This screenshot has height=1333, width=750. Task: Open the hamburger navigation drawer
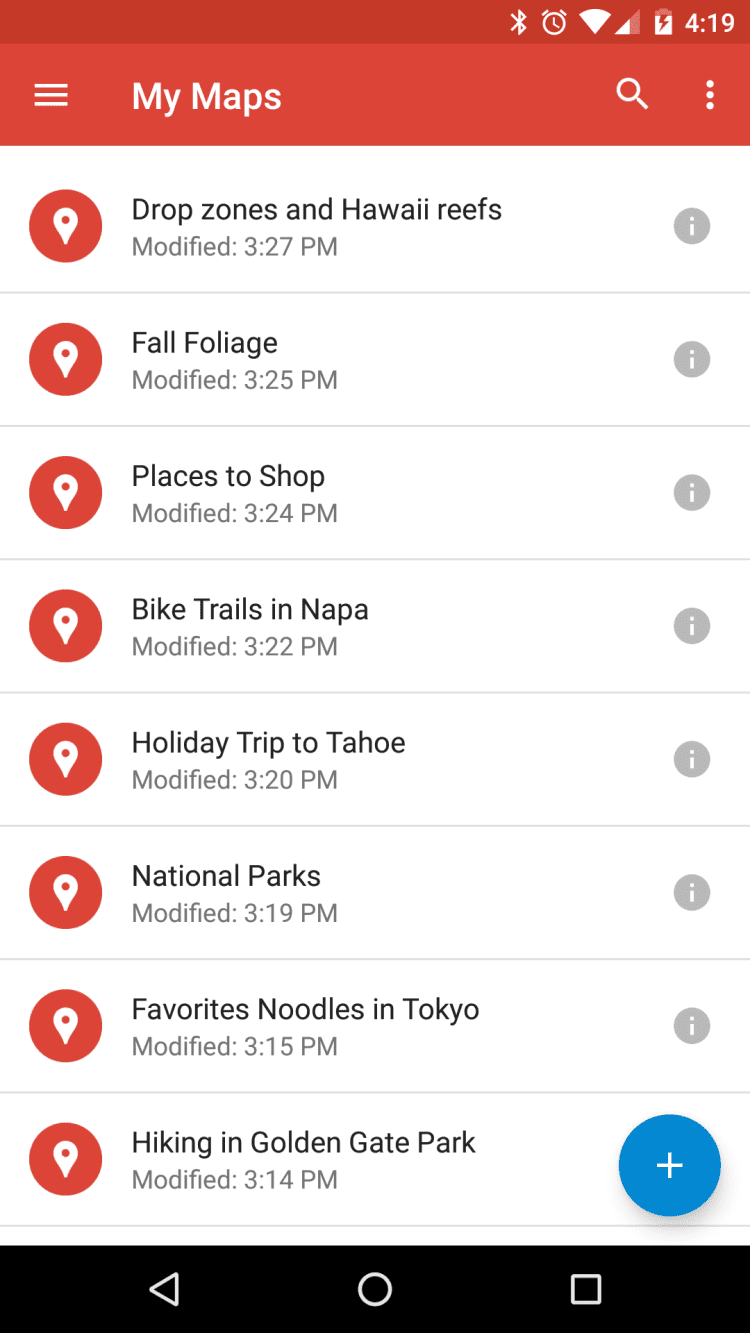point(51,95)
